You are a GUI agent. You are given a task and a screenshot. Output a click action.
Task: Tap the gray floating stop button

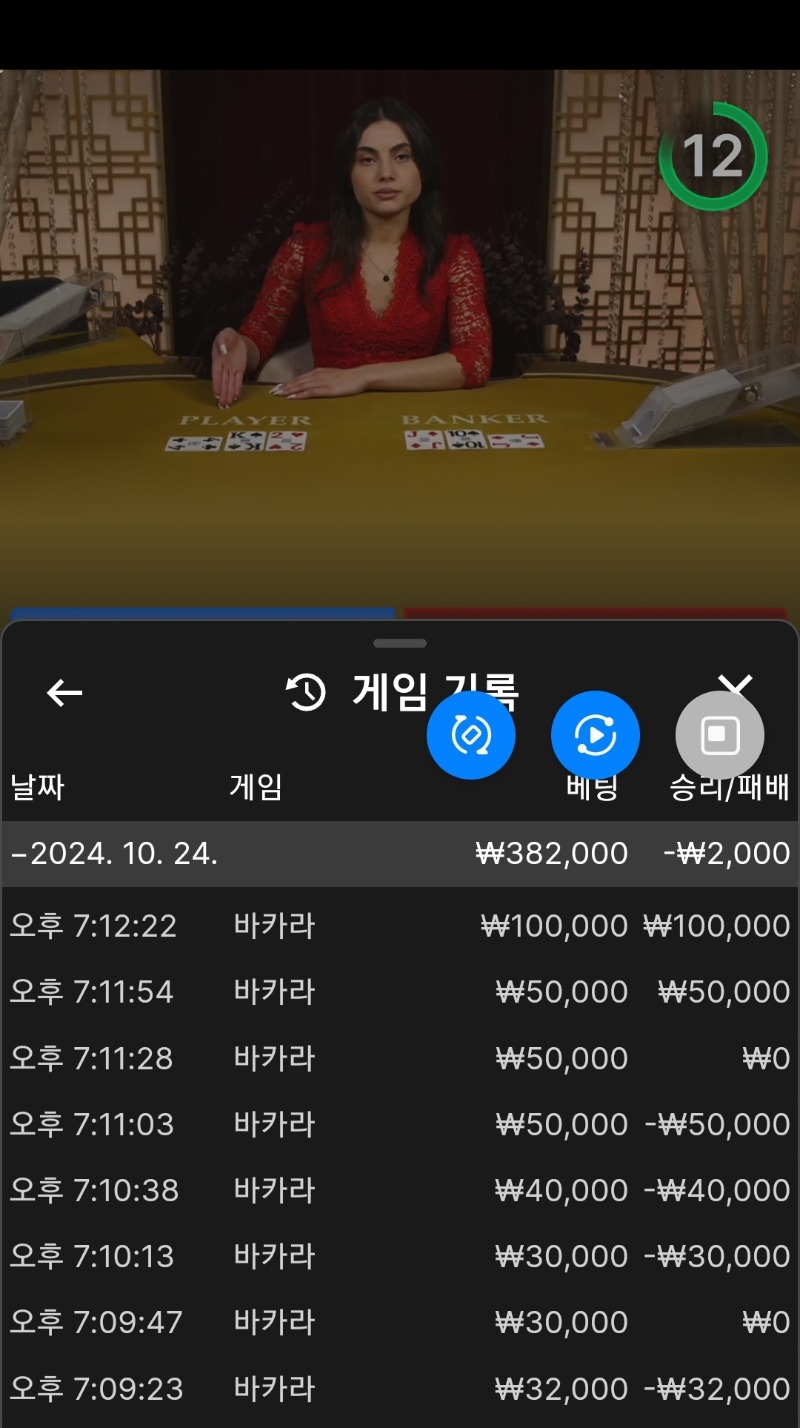click(720, 735)
